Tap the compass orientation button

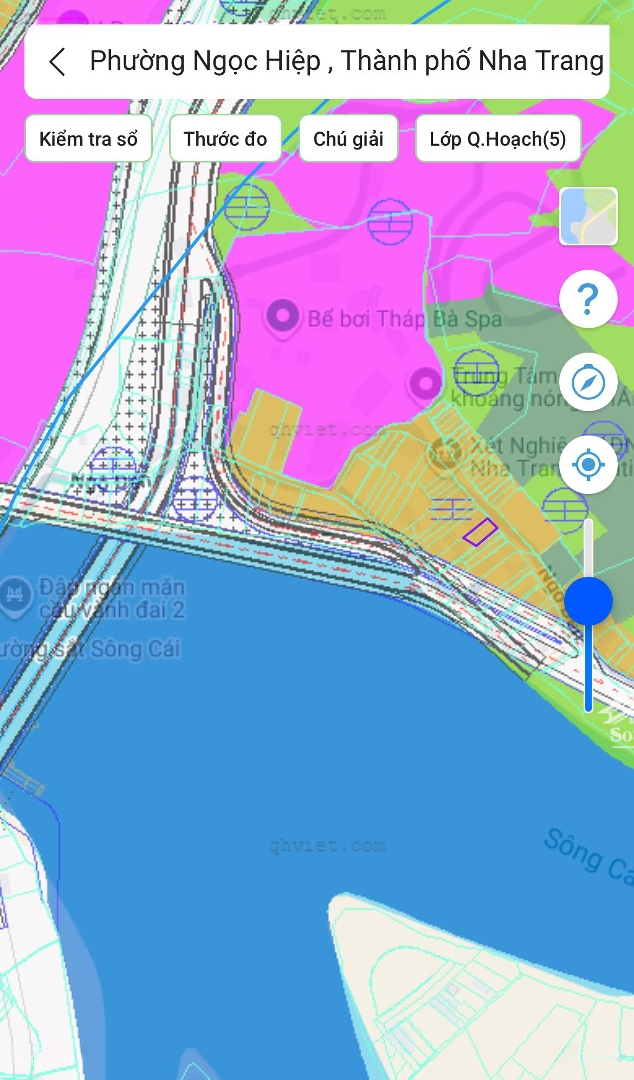pyautogui.click(x=588, y=382)
